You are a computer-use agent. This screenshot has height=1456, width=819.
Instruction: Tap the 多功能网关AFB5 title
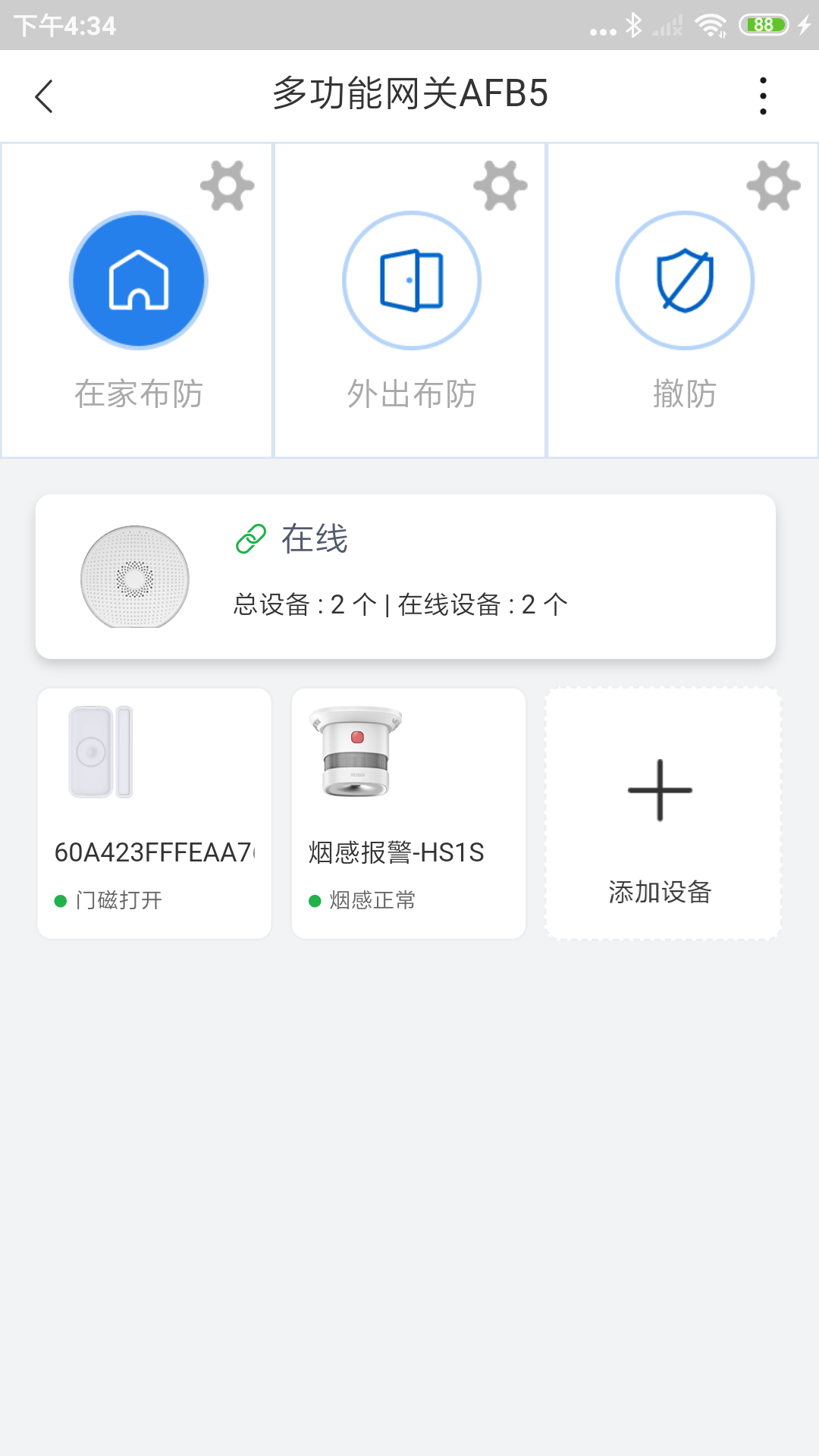tap(409, 94)
